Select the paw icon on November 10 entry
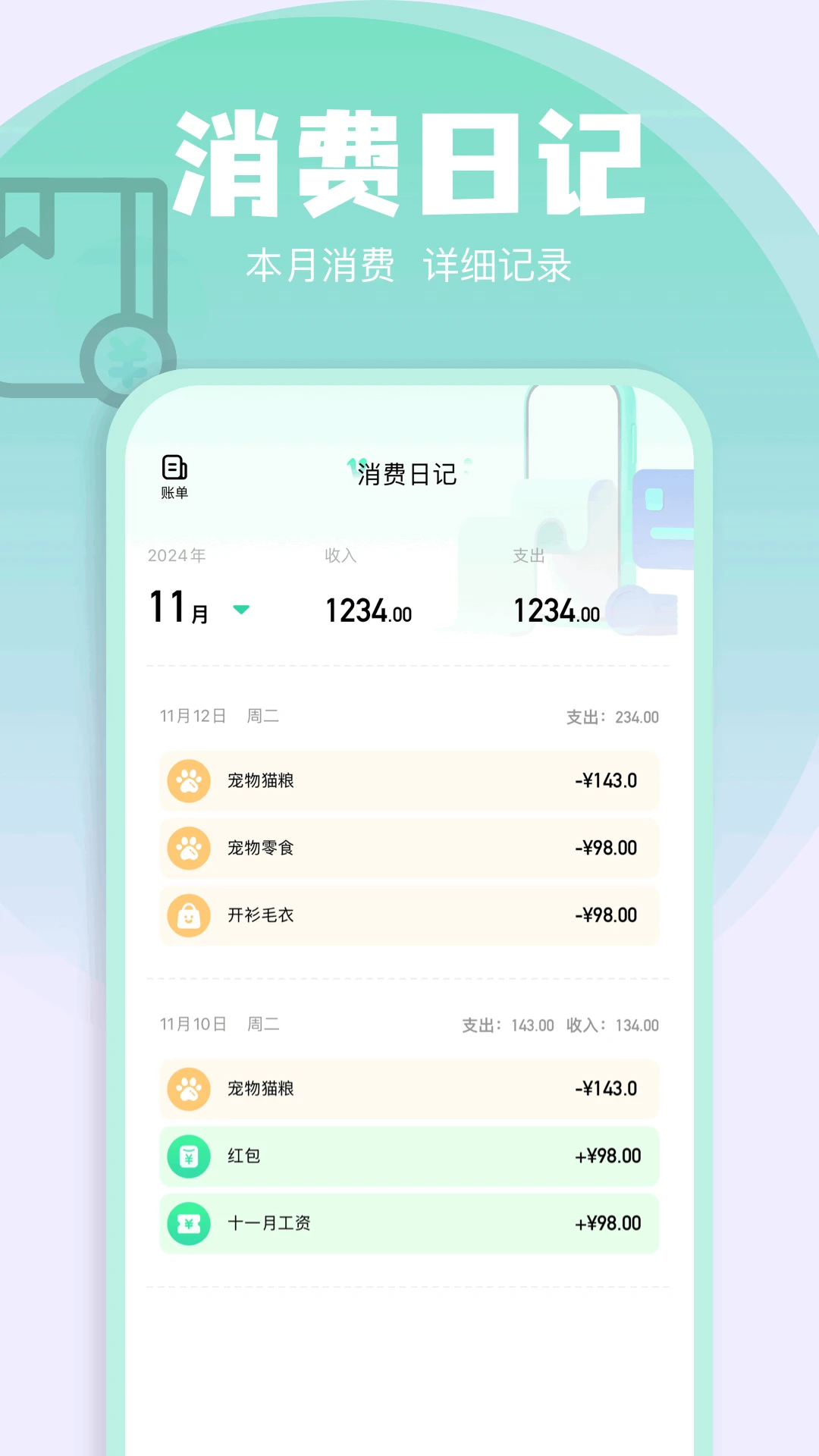819x1456 pixels. pyautogui.click(x=189, y=1088)
